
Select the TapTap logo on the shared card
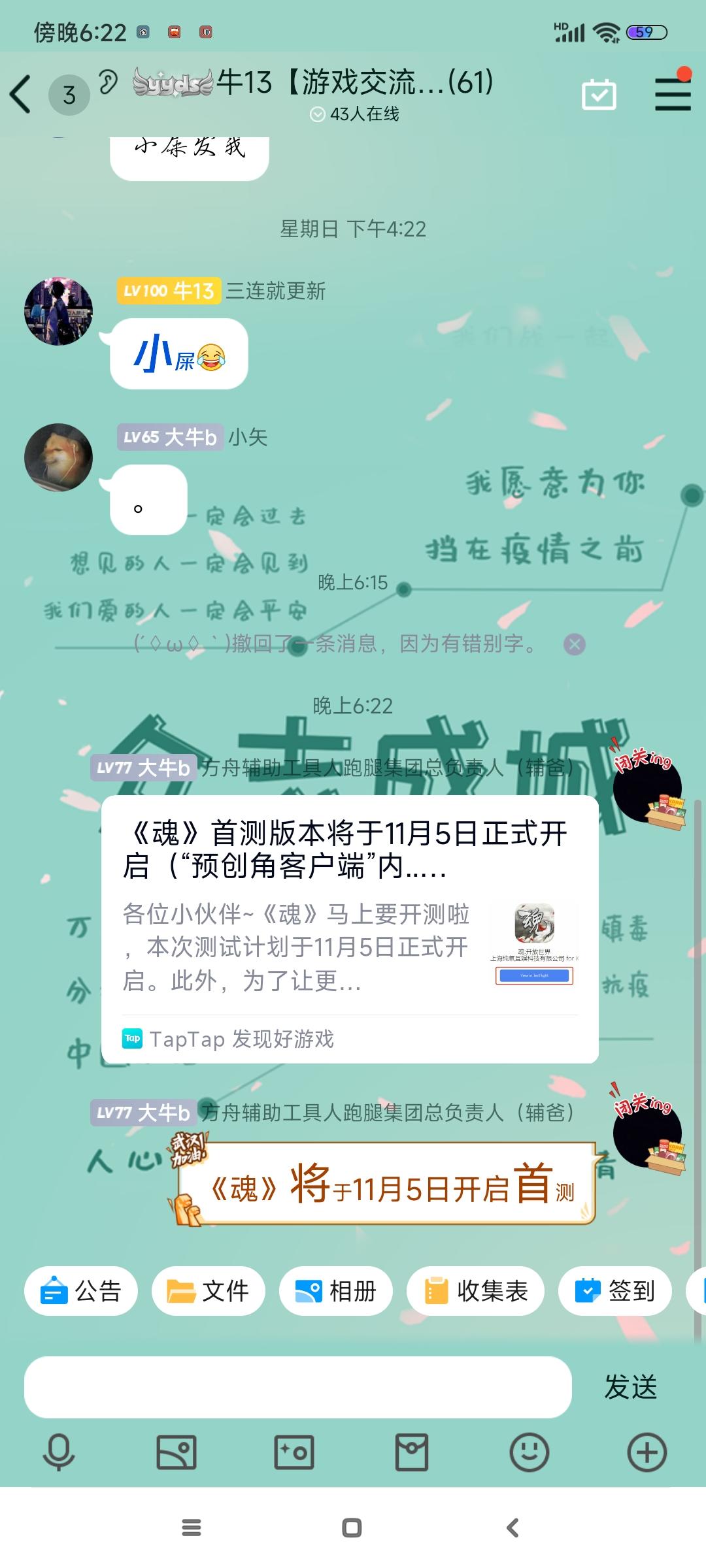[x=132, y=1039]
